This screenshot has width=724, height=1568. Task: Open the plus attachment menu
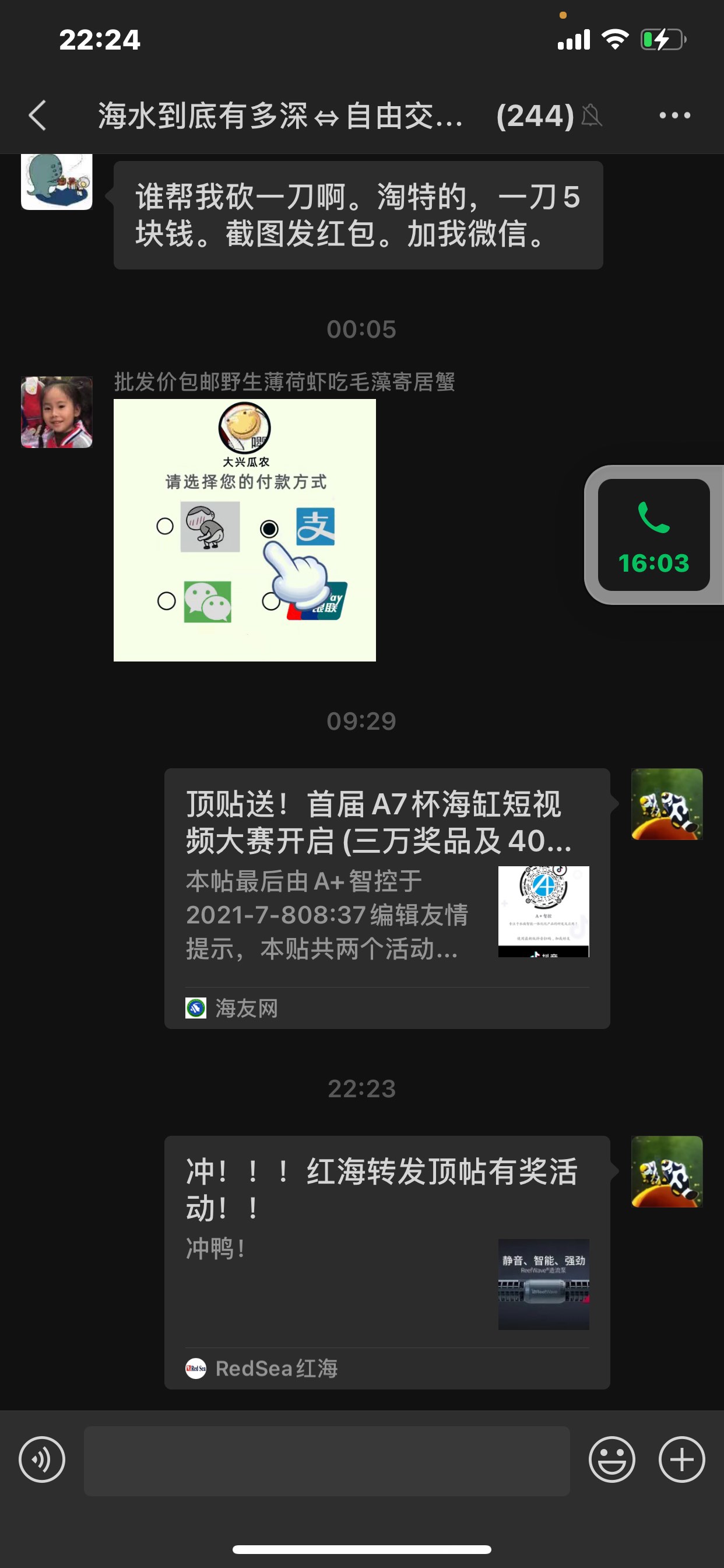[x=681, y=1459]
